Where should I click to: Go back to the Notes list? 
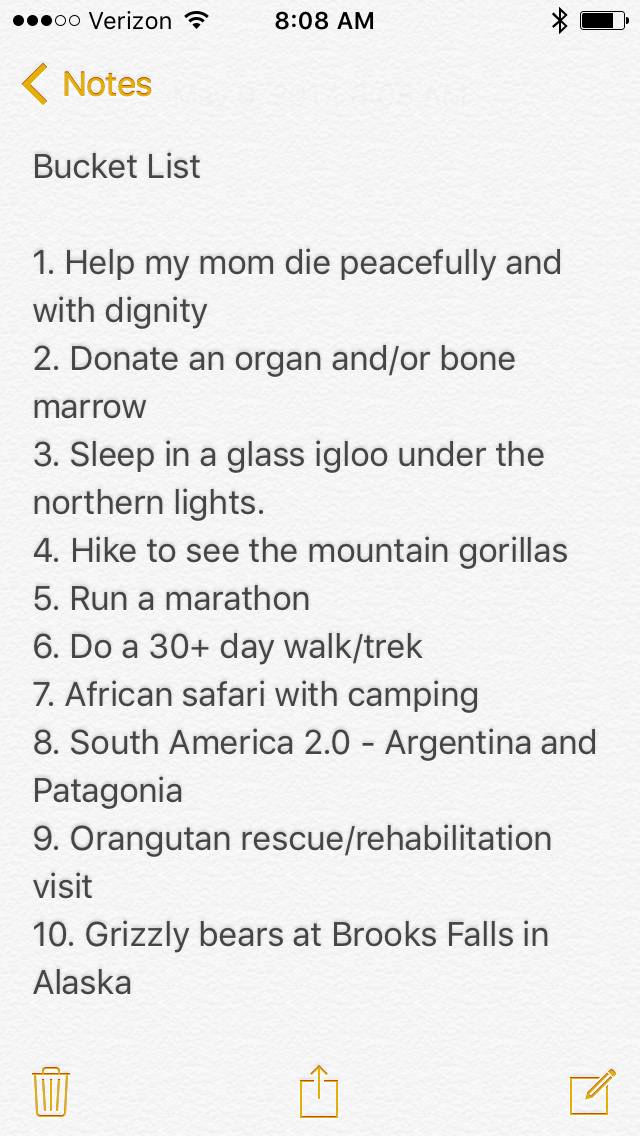(x=87, y=85)
